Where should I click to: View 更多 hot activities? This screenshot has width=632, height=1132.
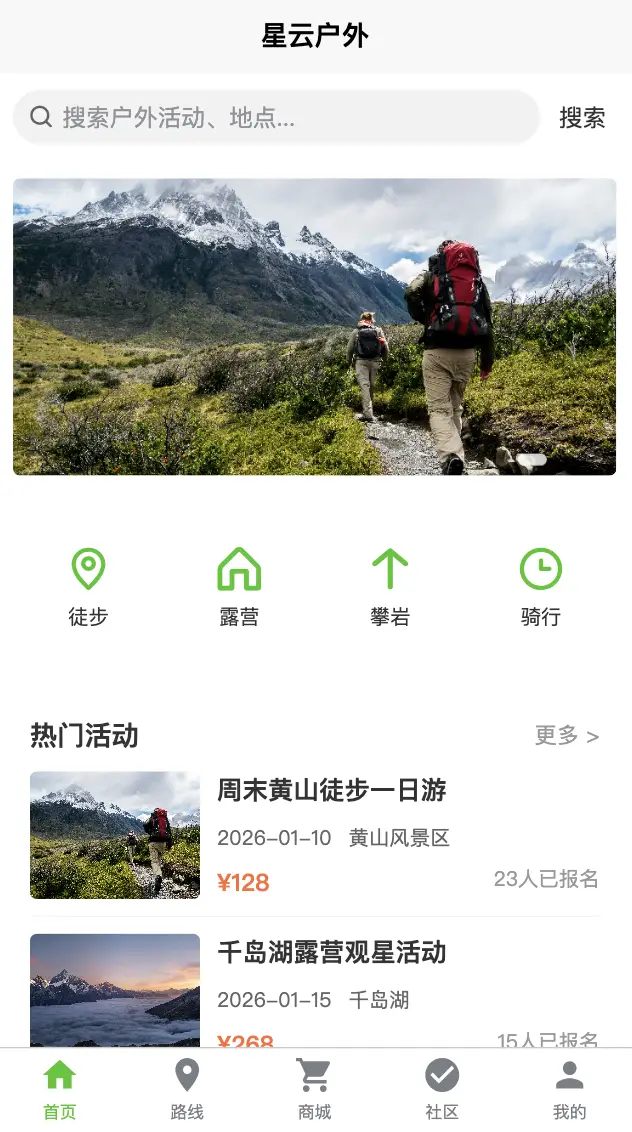(566, 736)
